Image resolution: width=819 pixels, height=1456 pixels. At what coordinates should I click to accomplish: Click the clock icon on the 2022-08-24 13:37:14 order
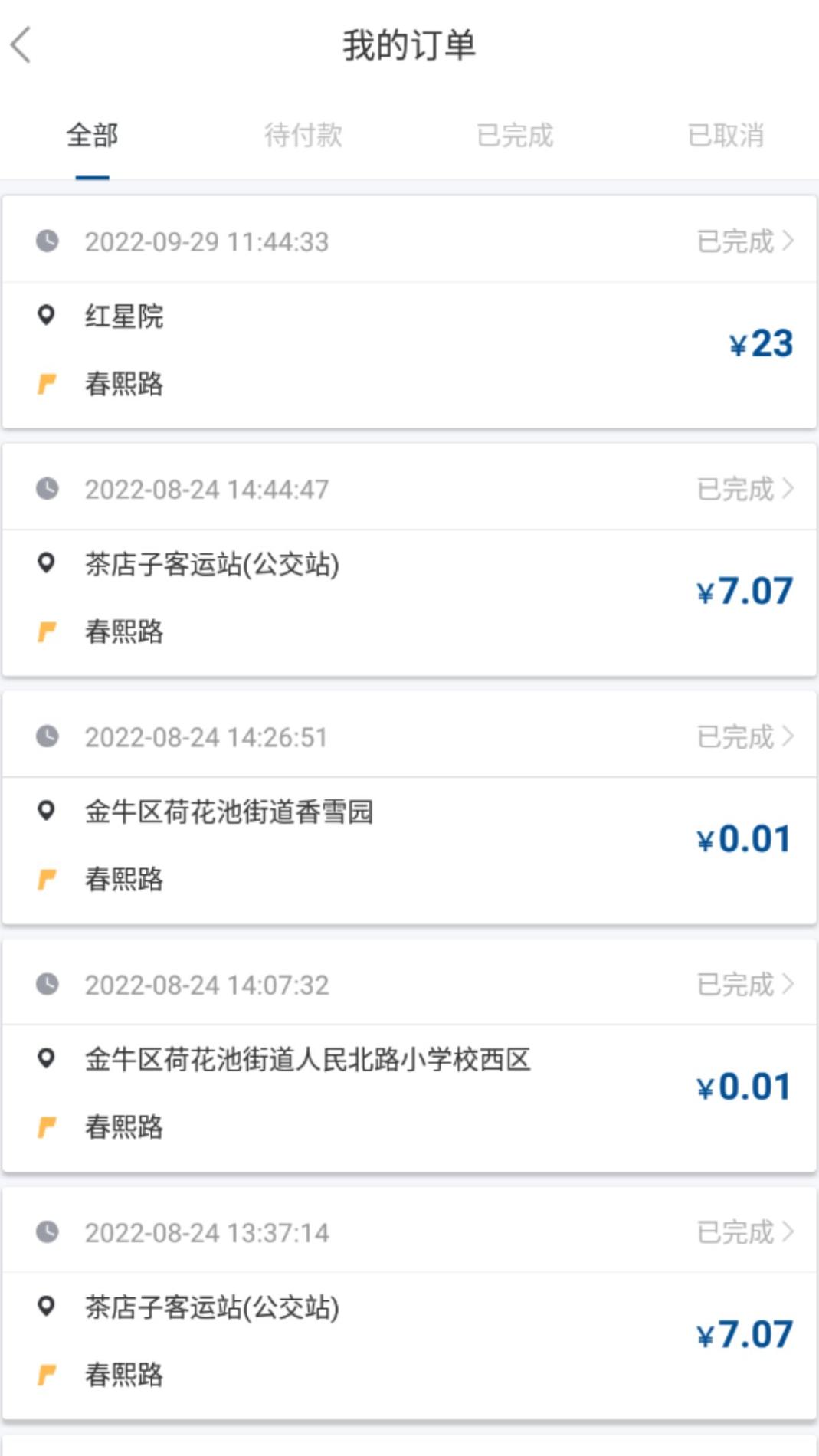(x=48, y=1233)
